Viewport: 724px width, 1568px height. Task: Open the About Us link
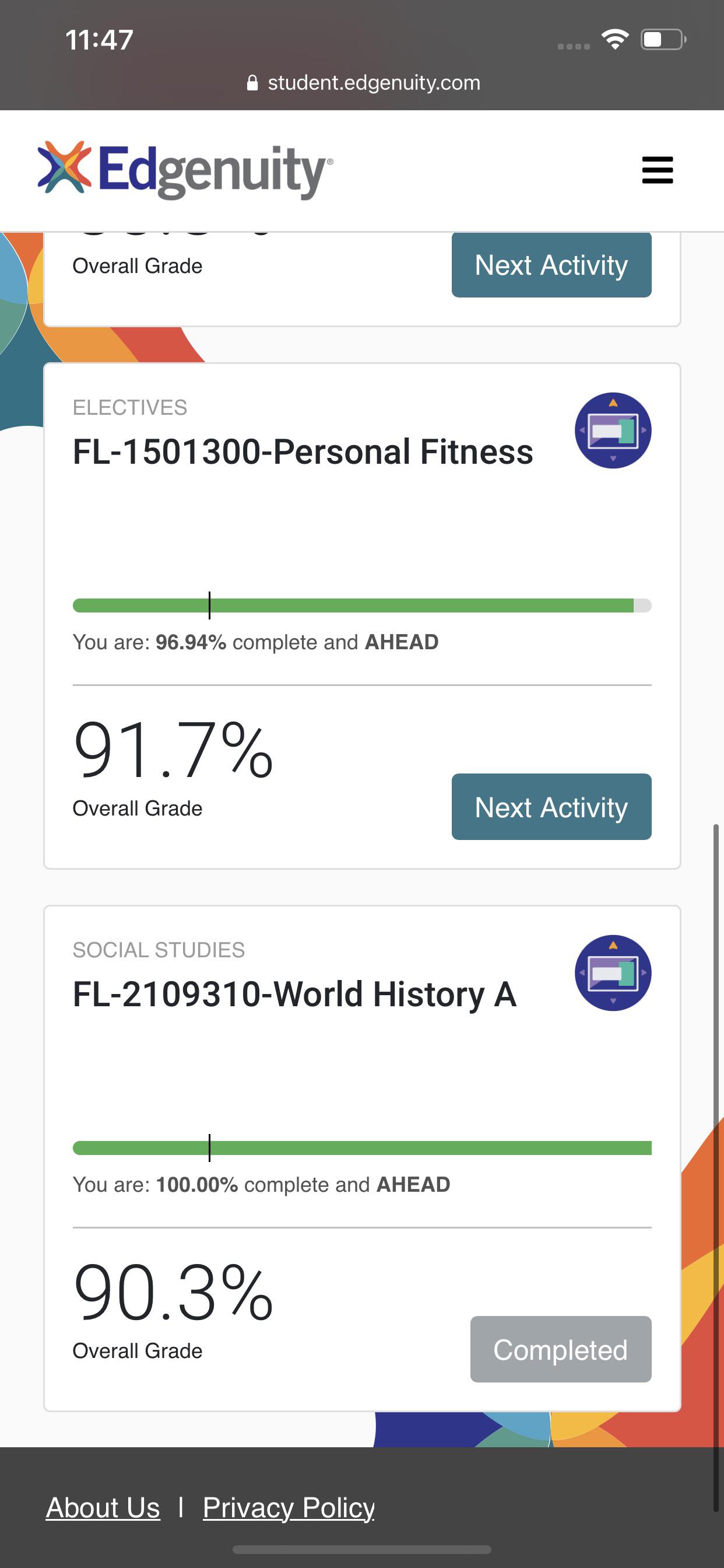pos(103,1508)
